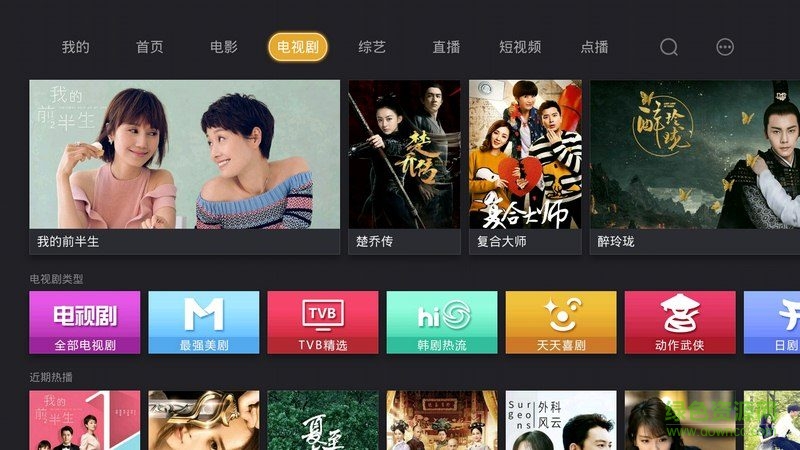The image size is (800, 450).
Task: Open the 复合大师 poster
Action: click(525, 166)
